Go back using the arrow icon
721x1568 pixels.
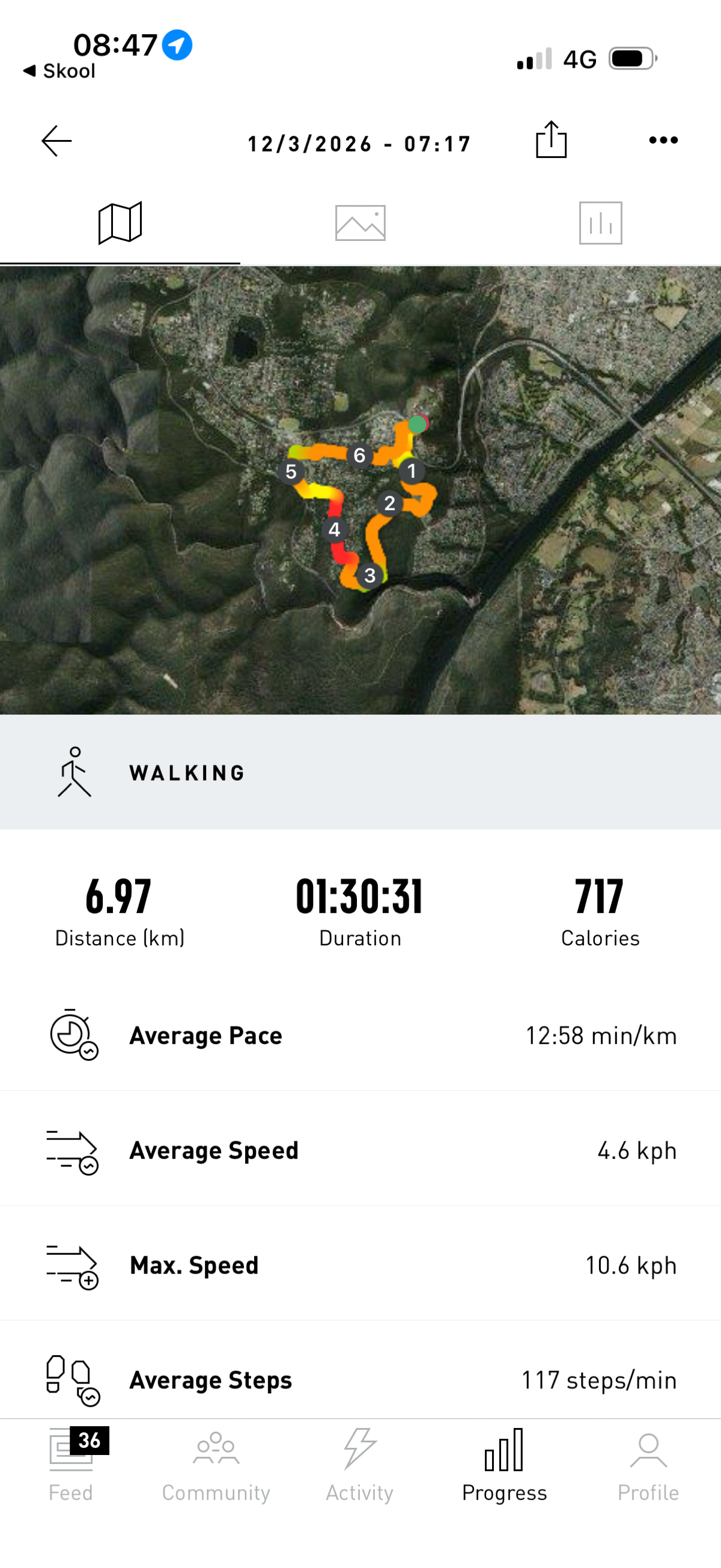click(x=56, y=141)
